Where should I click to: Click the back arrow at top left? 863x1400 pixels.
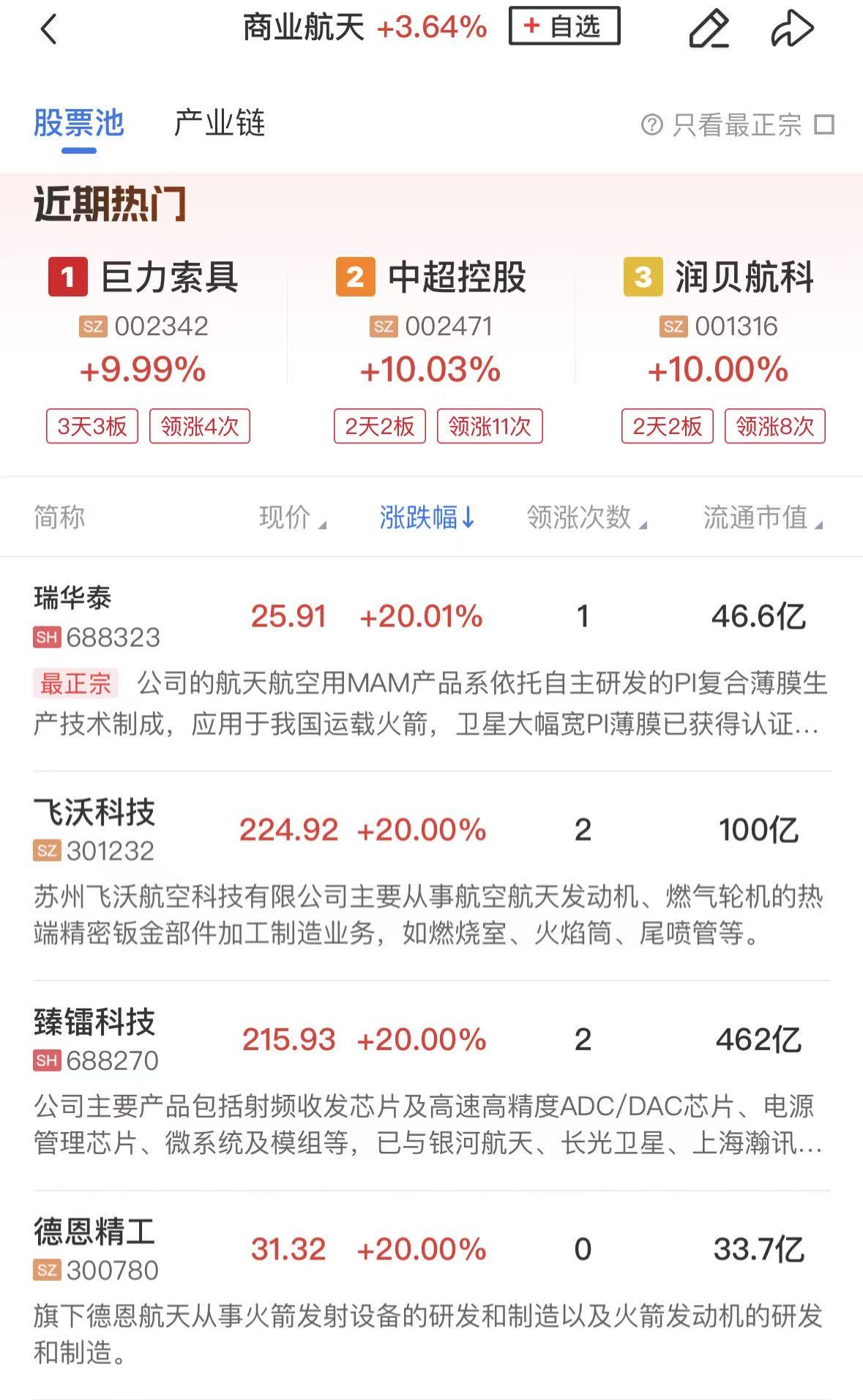pos(48,29)
